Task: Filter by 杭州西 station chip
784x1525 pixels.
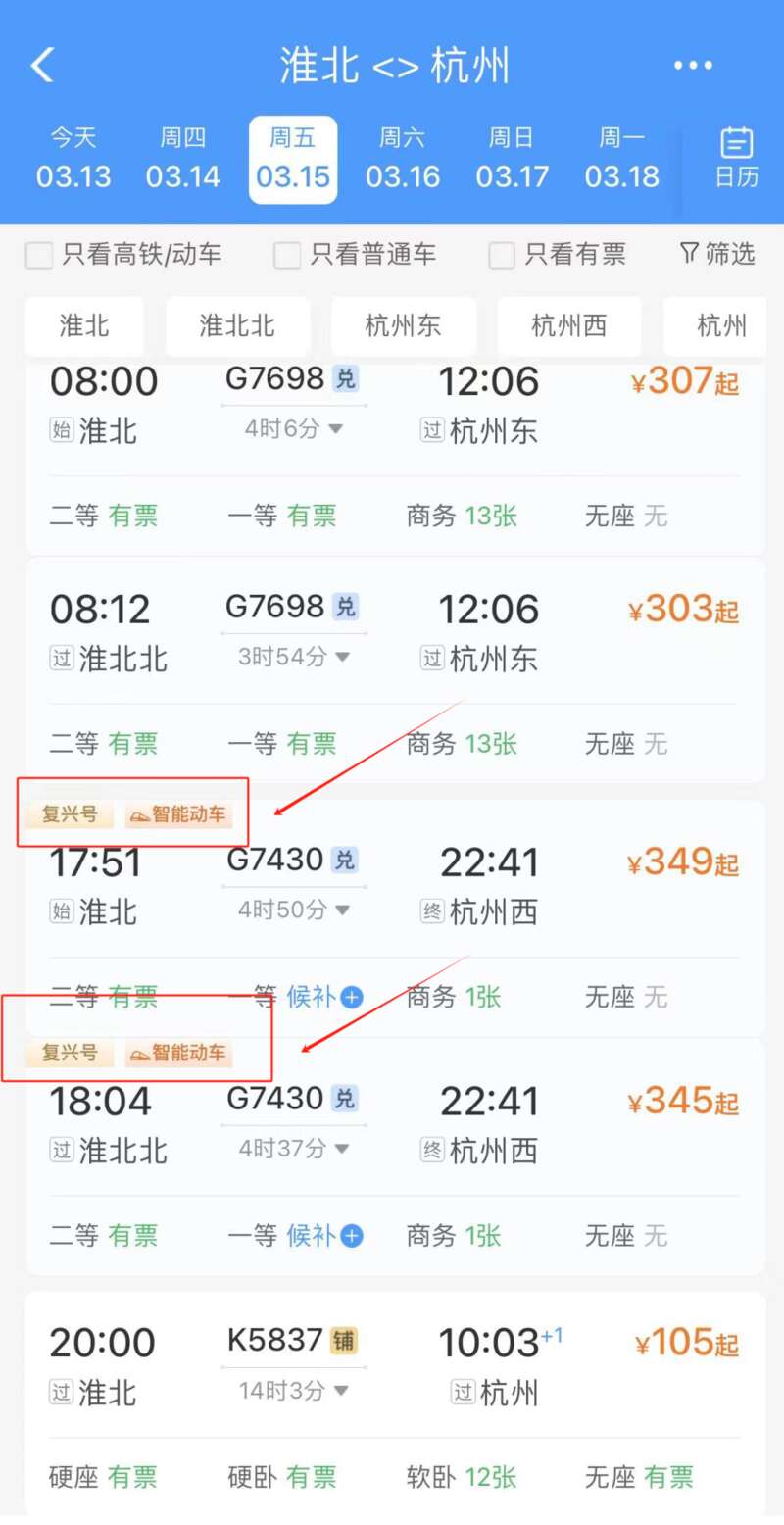Action: (x=568, y=326)
